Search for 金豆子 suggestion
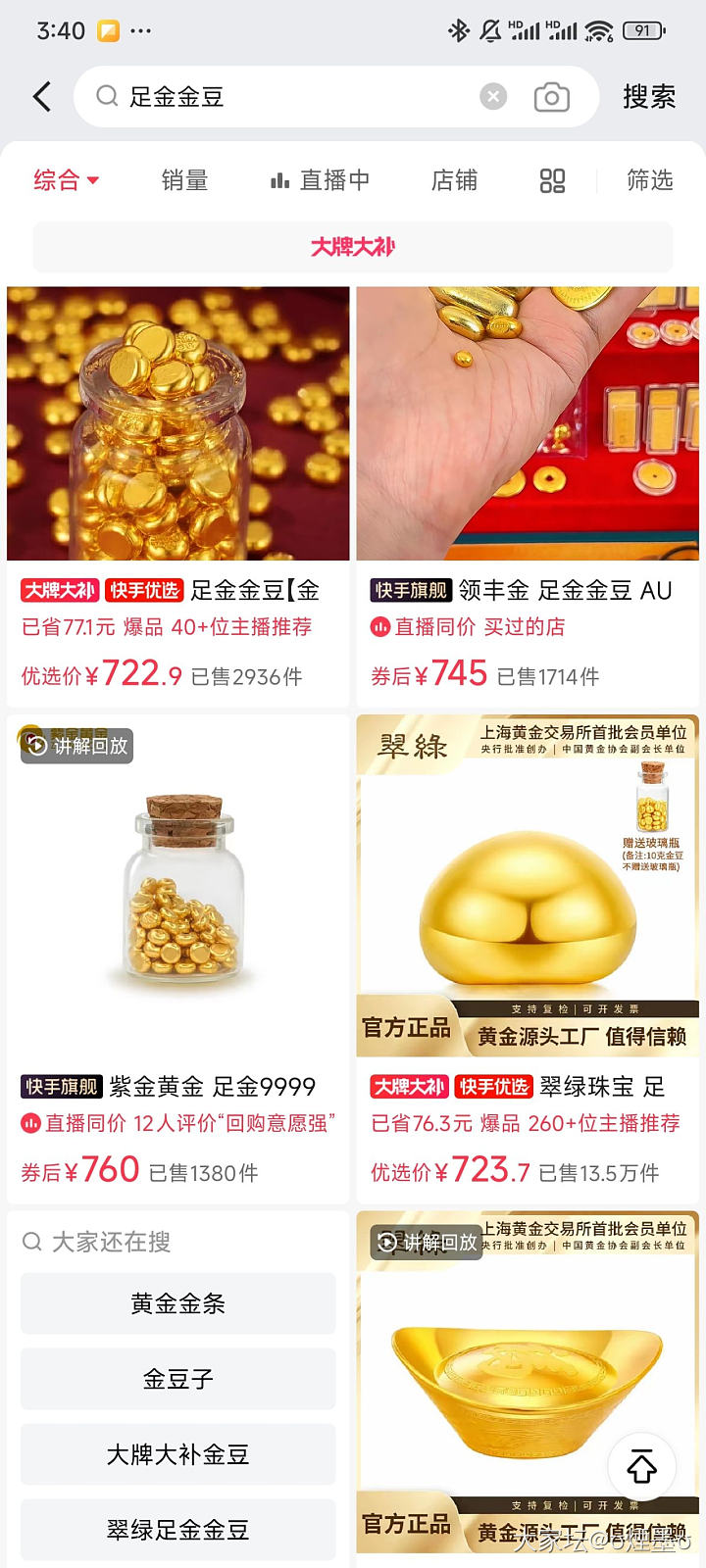Viewport: 706px width, 1568px height. point(177,1379)
